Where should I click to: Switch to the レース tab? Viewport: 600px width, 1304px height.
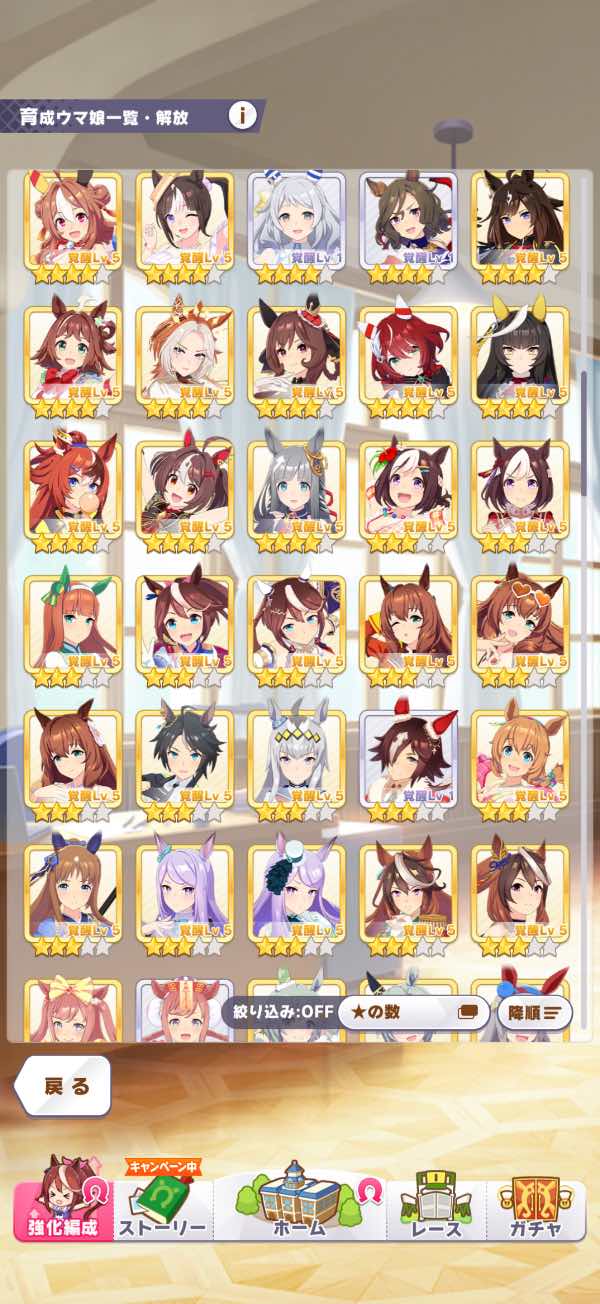[x=437, y=1208]
